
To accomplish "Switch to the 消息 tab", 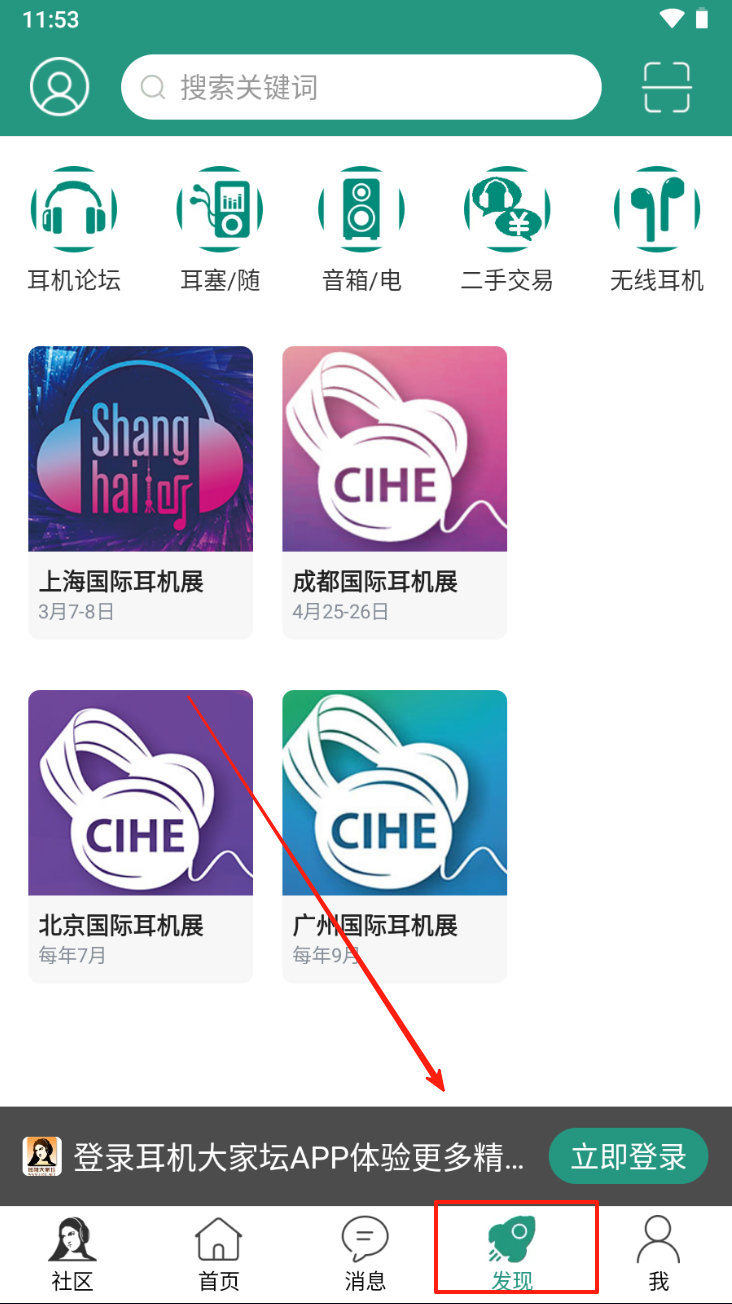I will (364, 1254).
